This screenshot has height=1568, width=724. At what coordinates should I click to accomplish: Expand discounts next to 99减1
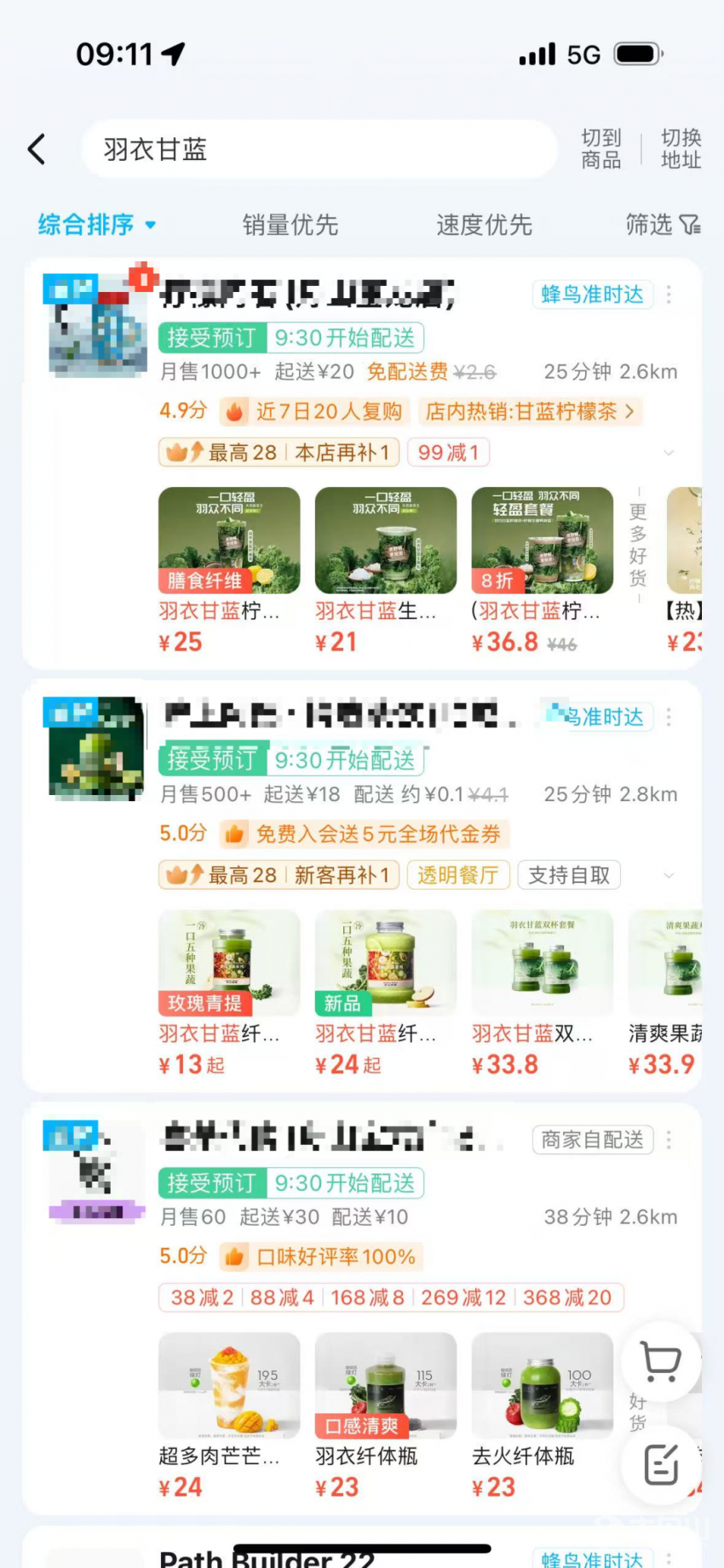[669, 453]
